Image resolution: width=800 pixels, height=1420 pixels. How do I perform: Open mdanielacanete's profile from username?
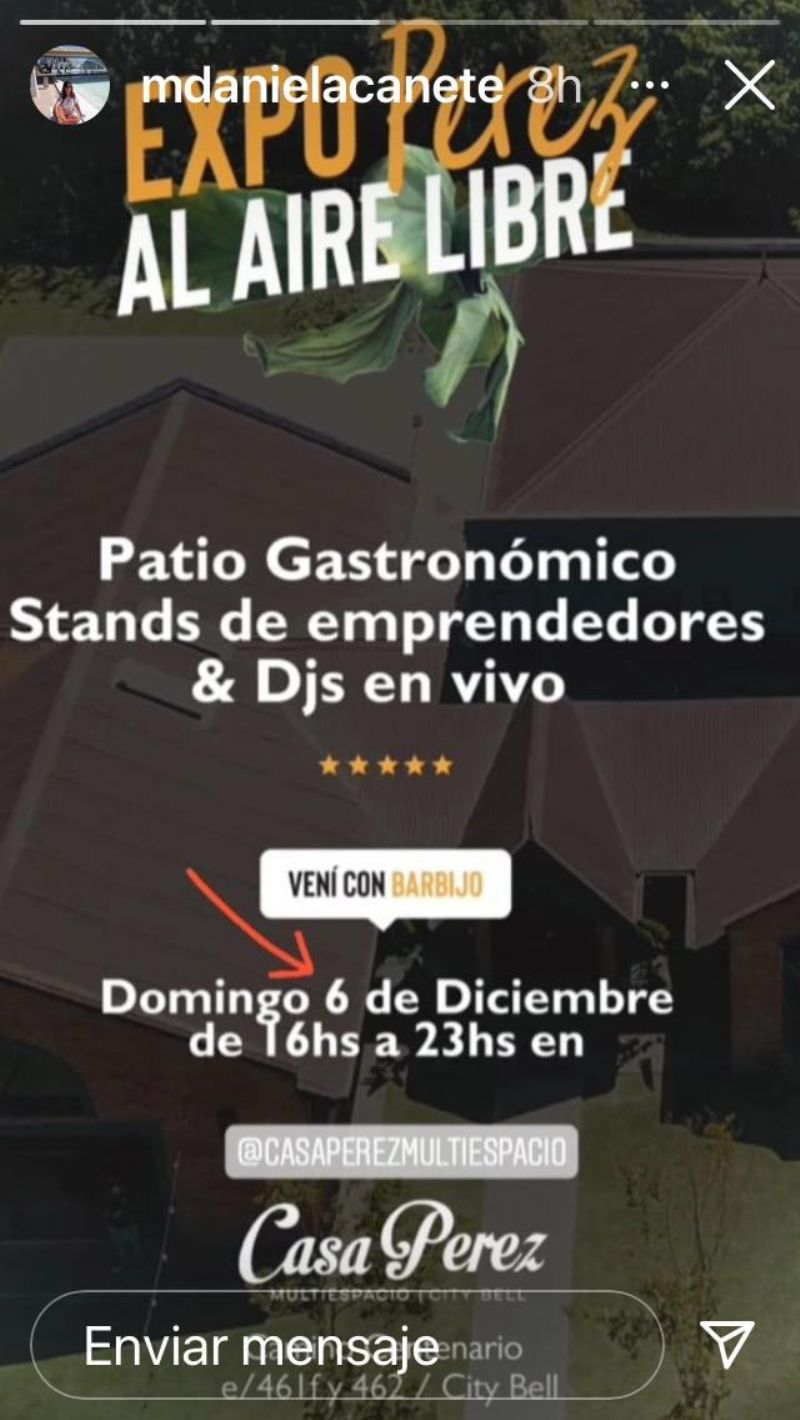[x=322, y=87]
